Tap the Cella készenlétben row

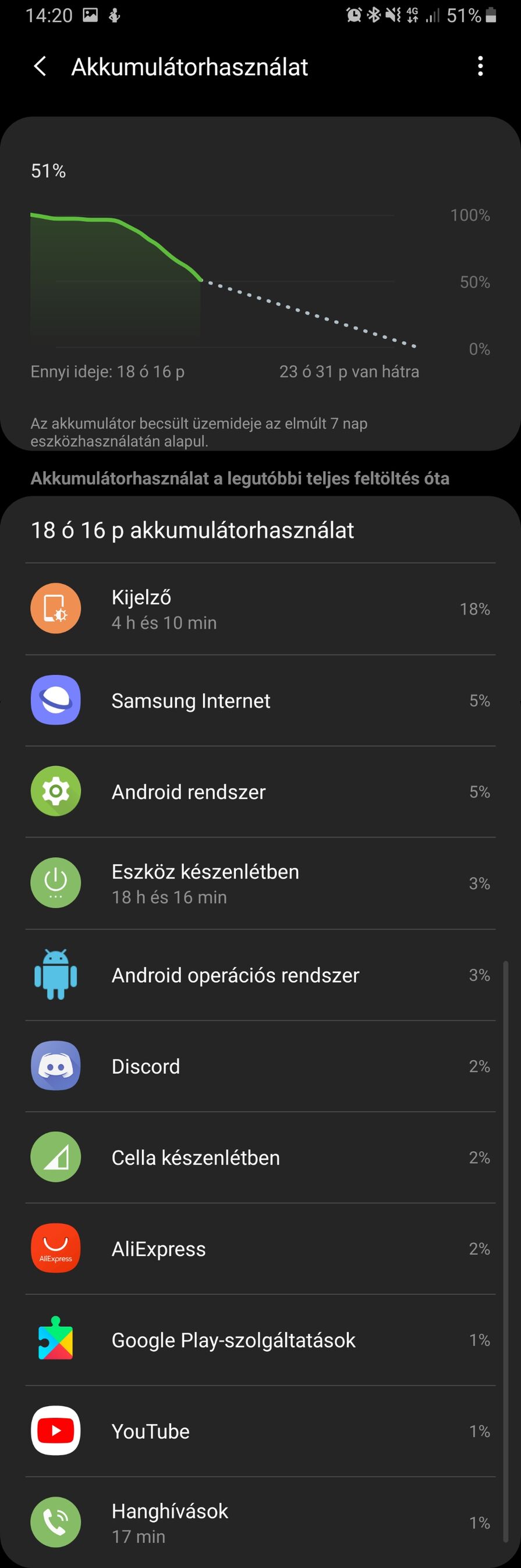point(261,1158)
